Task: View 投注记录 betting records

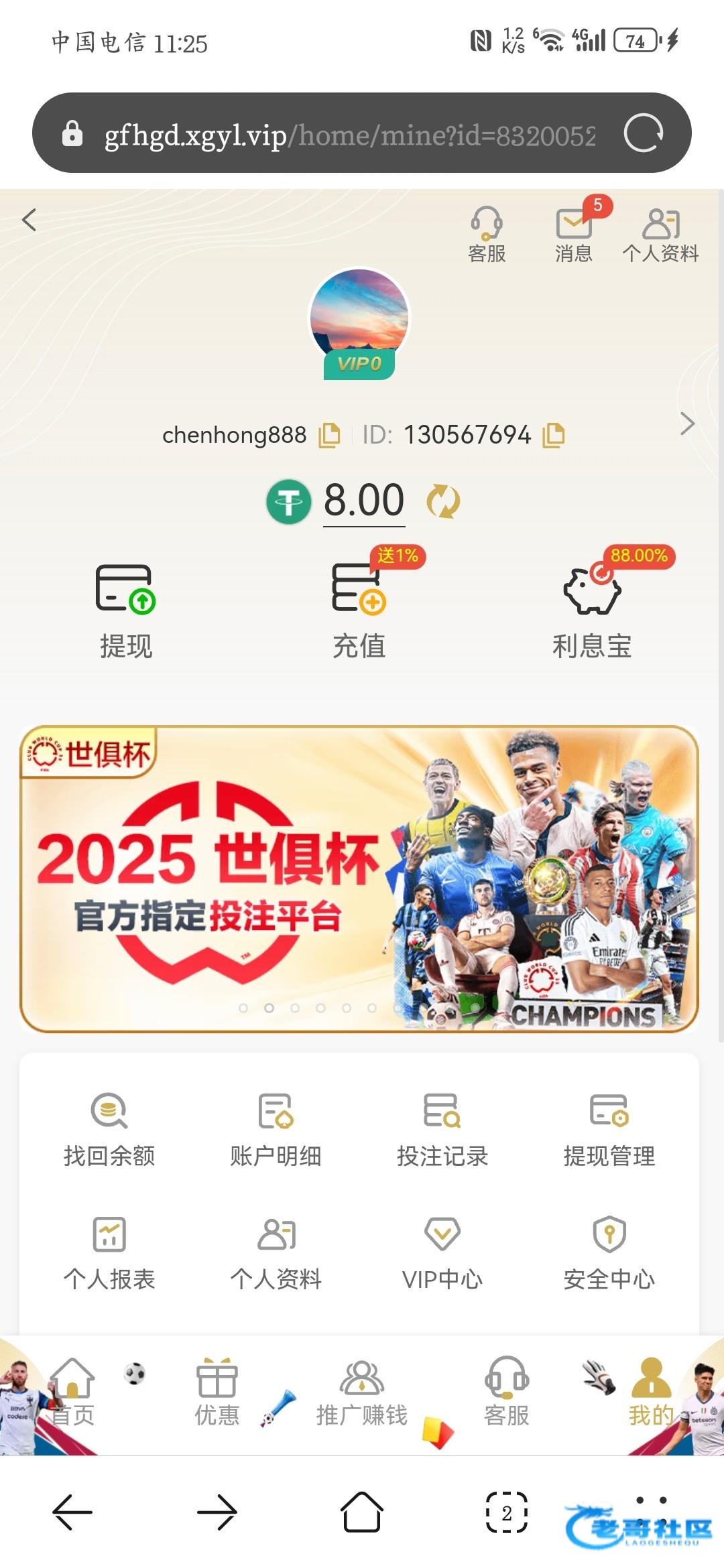Action: 442,1129
